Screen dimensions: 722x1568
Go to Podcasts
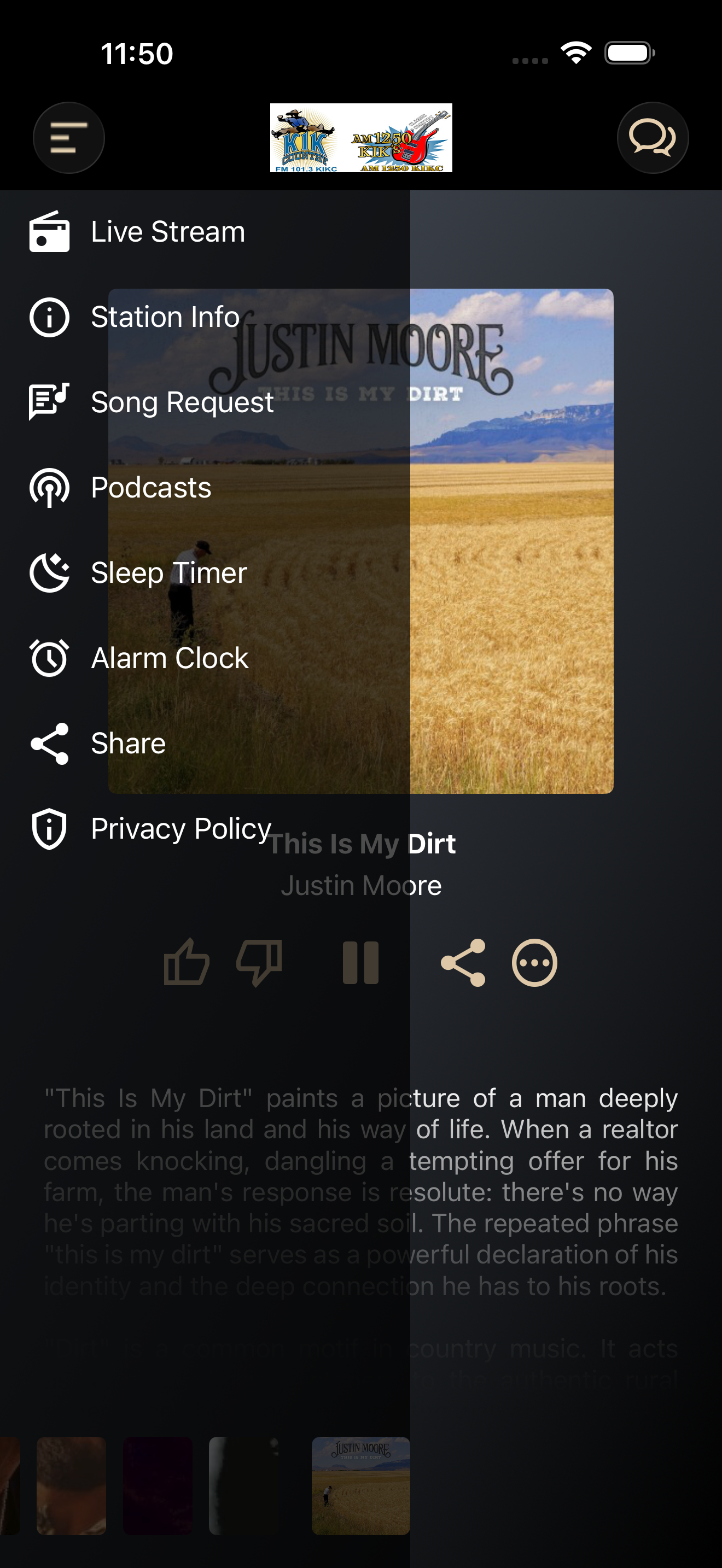click(x=205, y=488)
